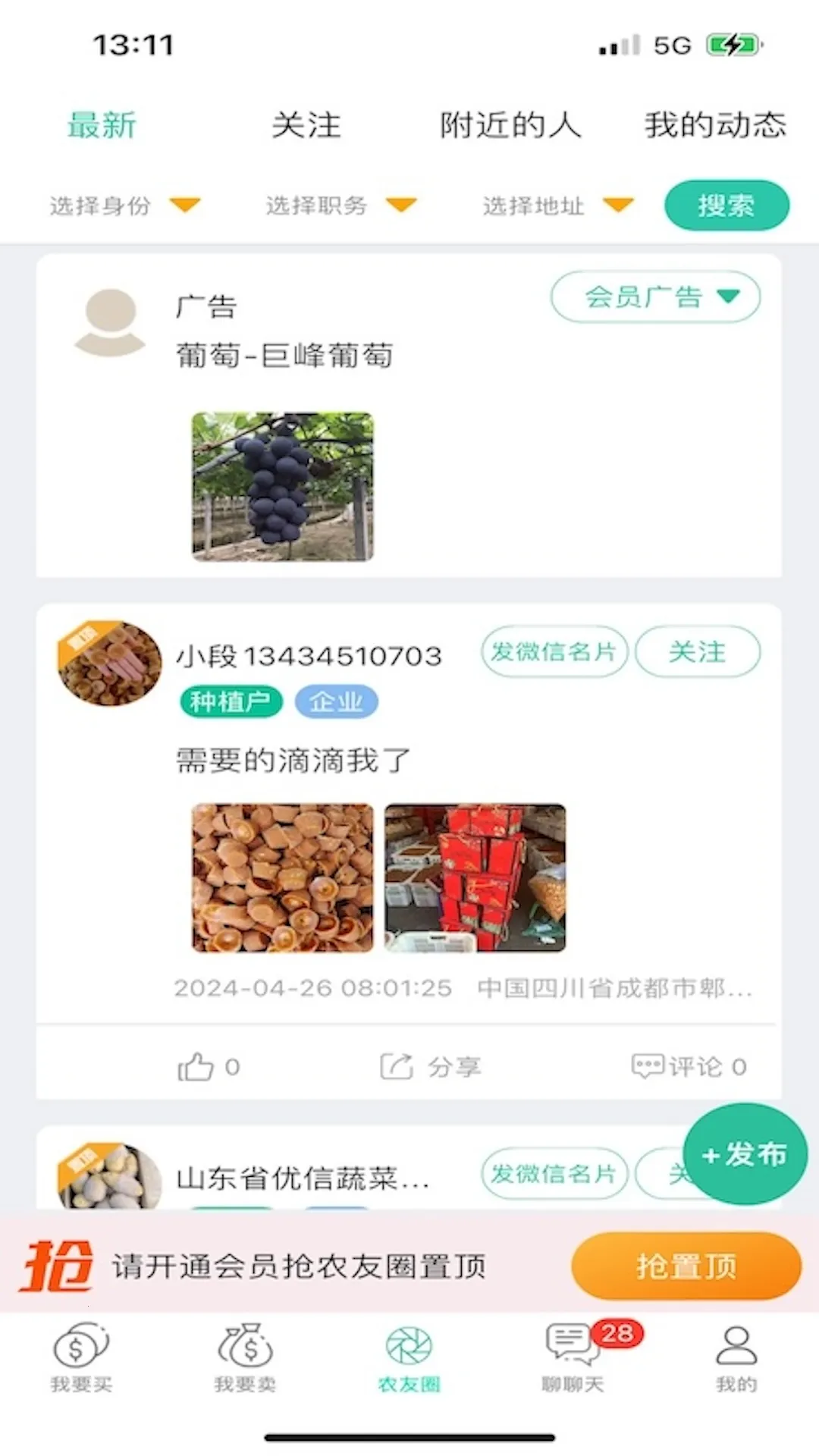This screenshot has height=1456, width=819.
Task: Tap the green 搜索 button
Action: click(726, 206)
